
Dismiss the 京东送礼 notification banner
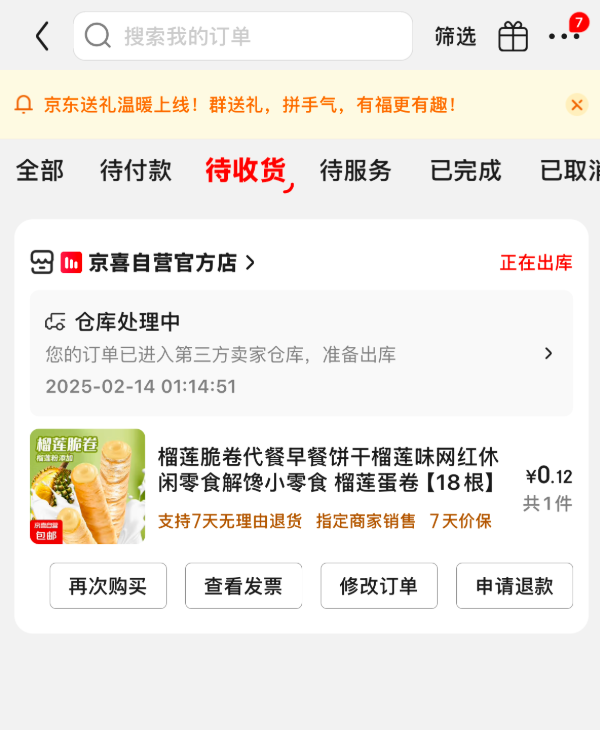tap(577, 104)
